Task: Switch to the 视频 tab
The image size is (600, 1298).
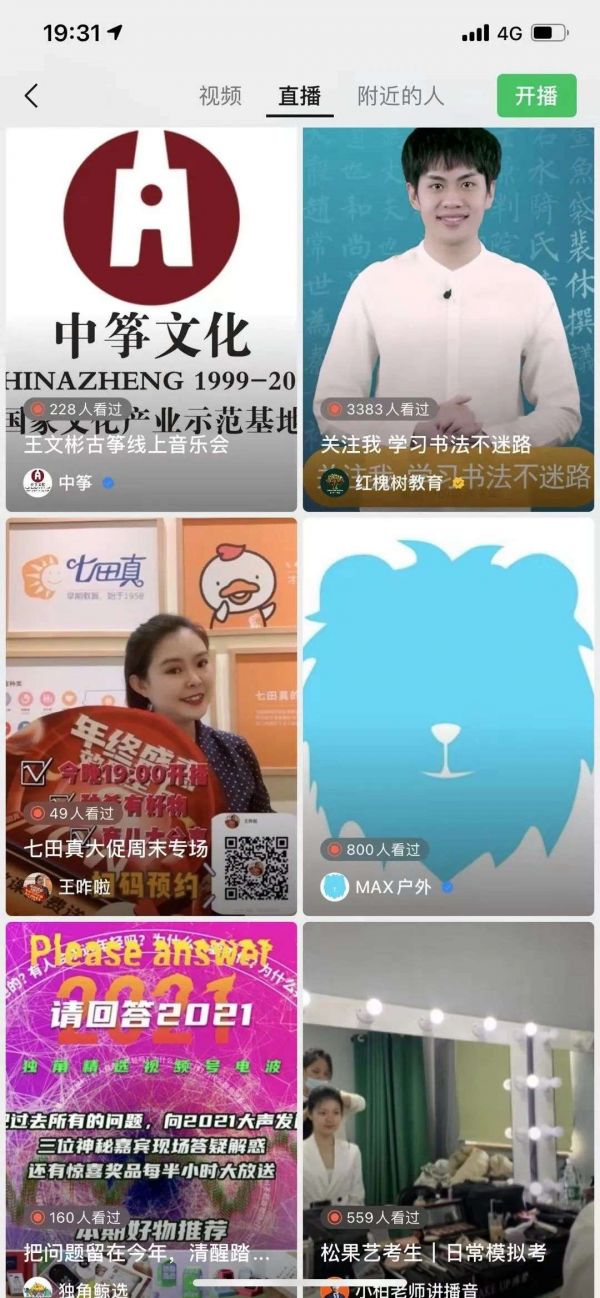Action: (x=220, y=96)
